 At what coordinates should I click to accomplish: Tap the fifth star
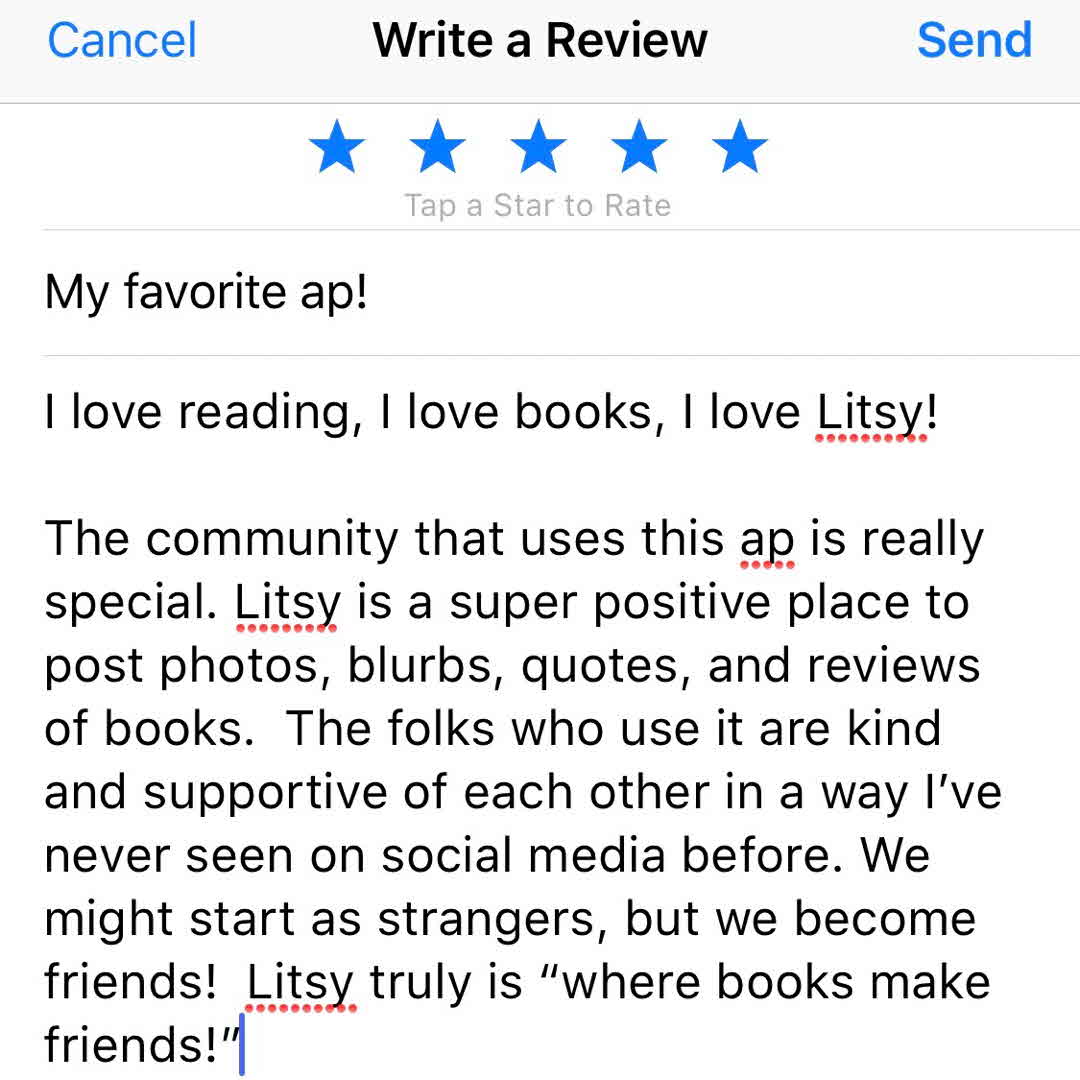tap(740, 148)
